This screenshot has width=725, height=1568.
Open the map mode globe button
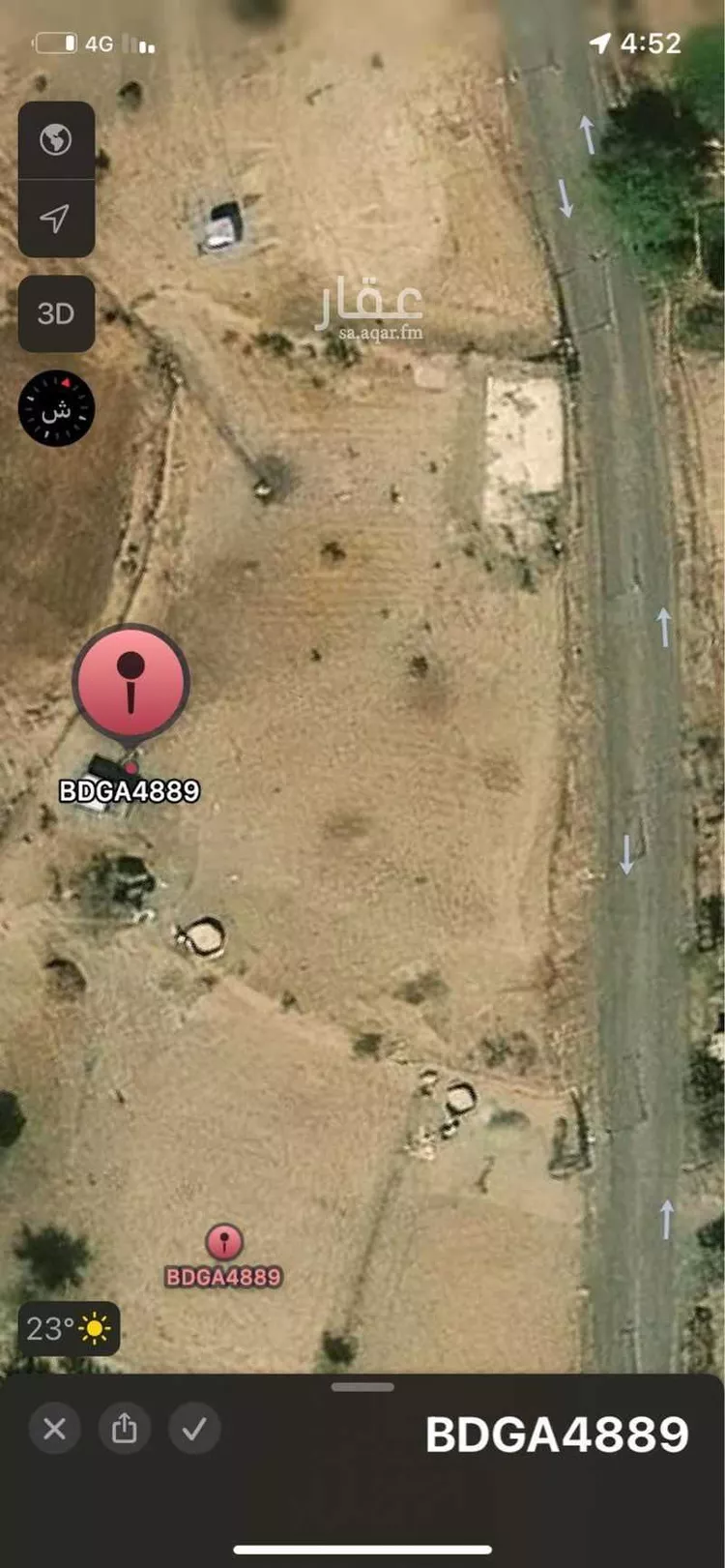point(56,140)
